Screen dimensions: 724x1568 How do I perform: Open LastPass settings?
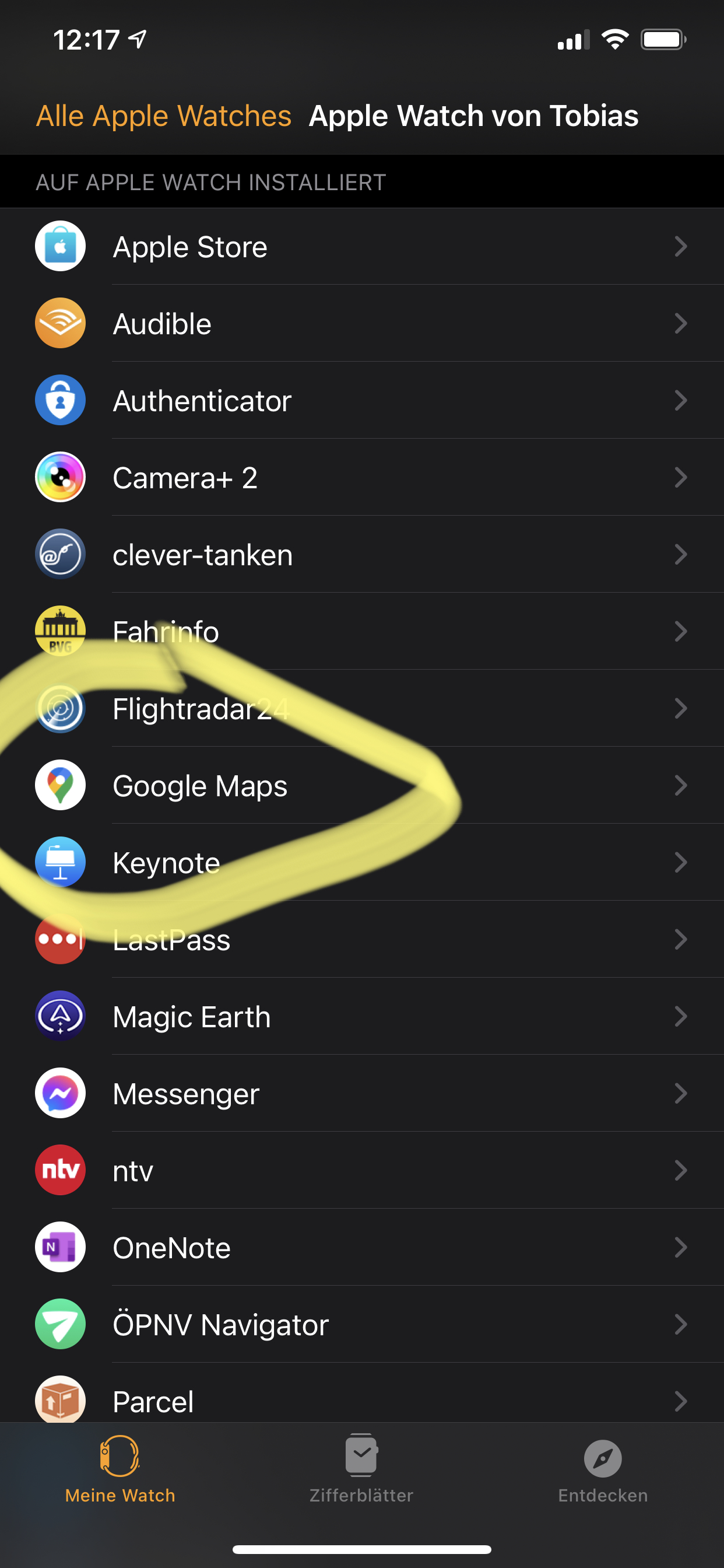click(362, 939)
